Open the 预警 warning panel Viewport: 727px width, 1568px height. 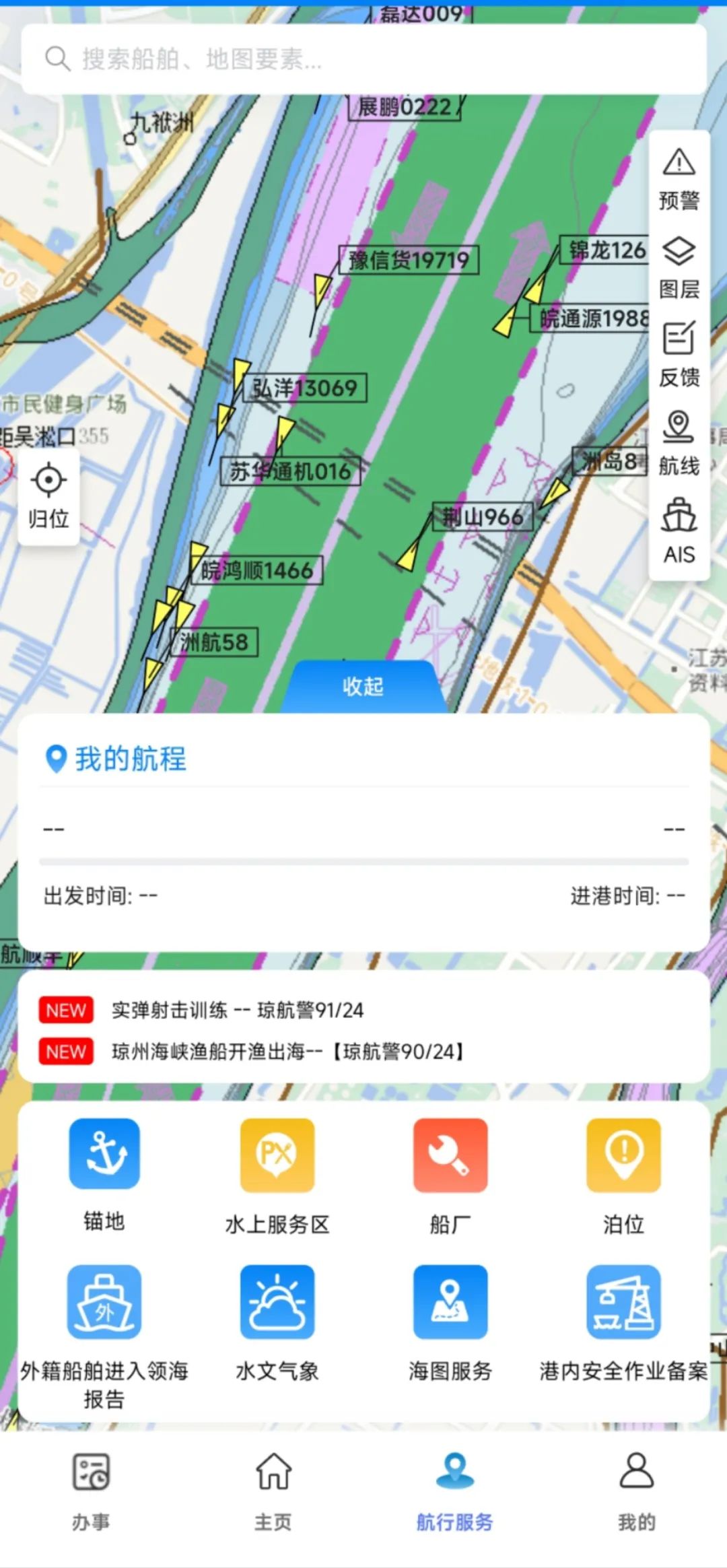[679, 179]
